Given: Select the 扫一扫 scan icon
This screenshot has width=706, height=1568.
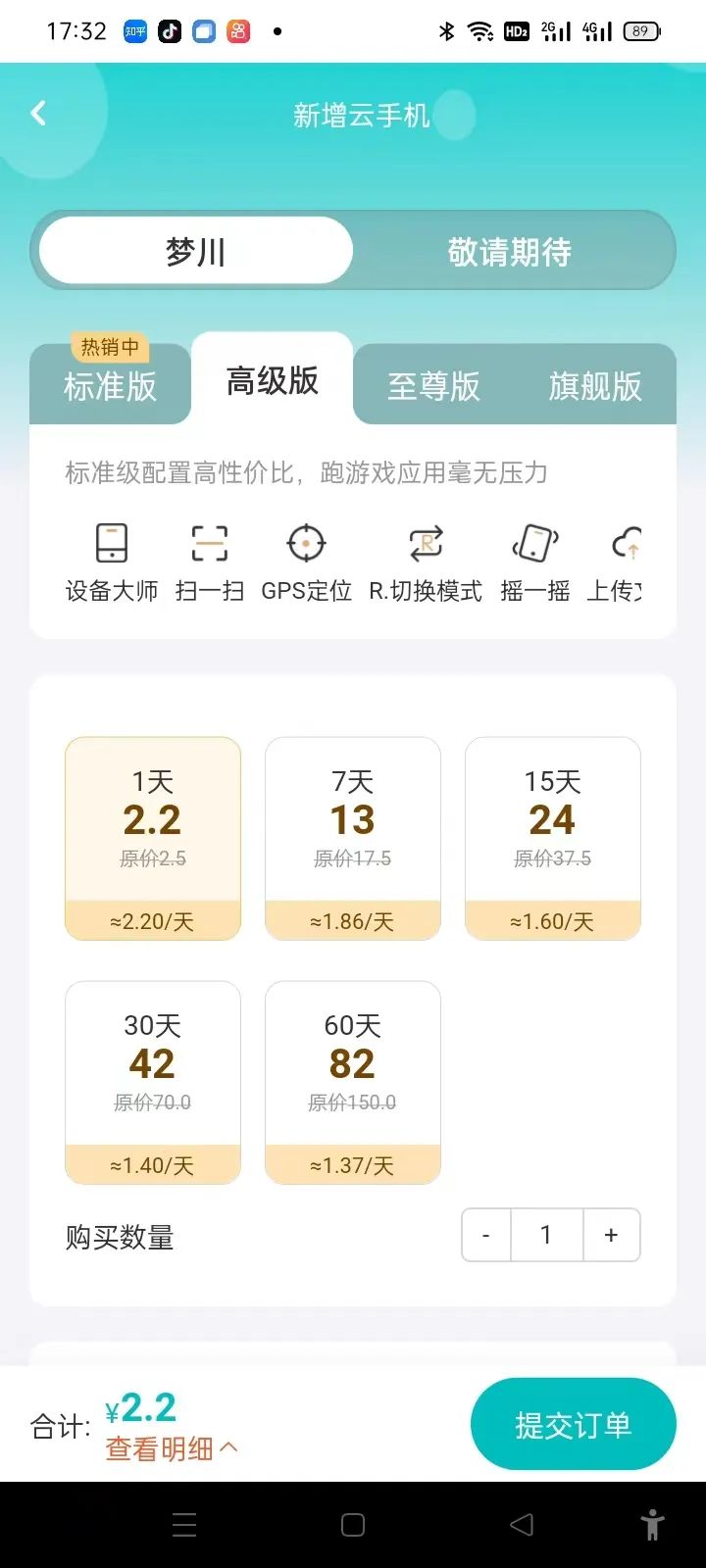Looking at the screenshot, I should click(x=208, y=559).
